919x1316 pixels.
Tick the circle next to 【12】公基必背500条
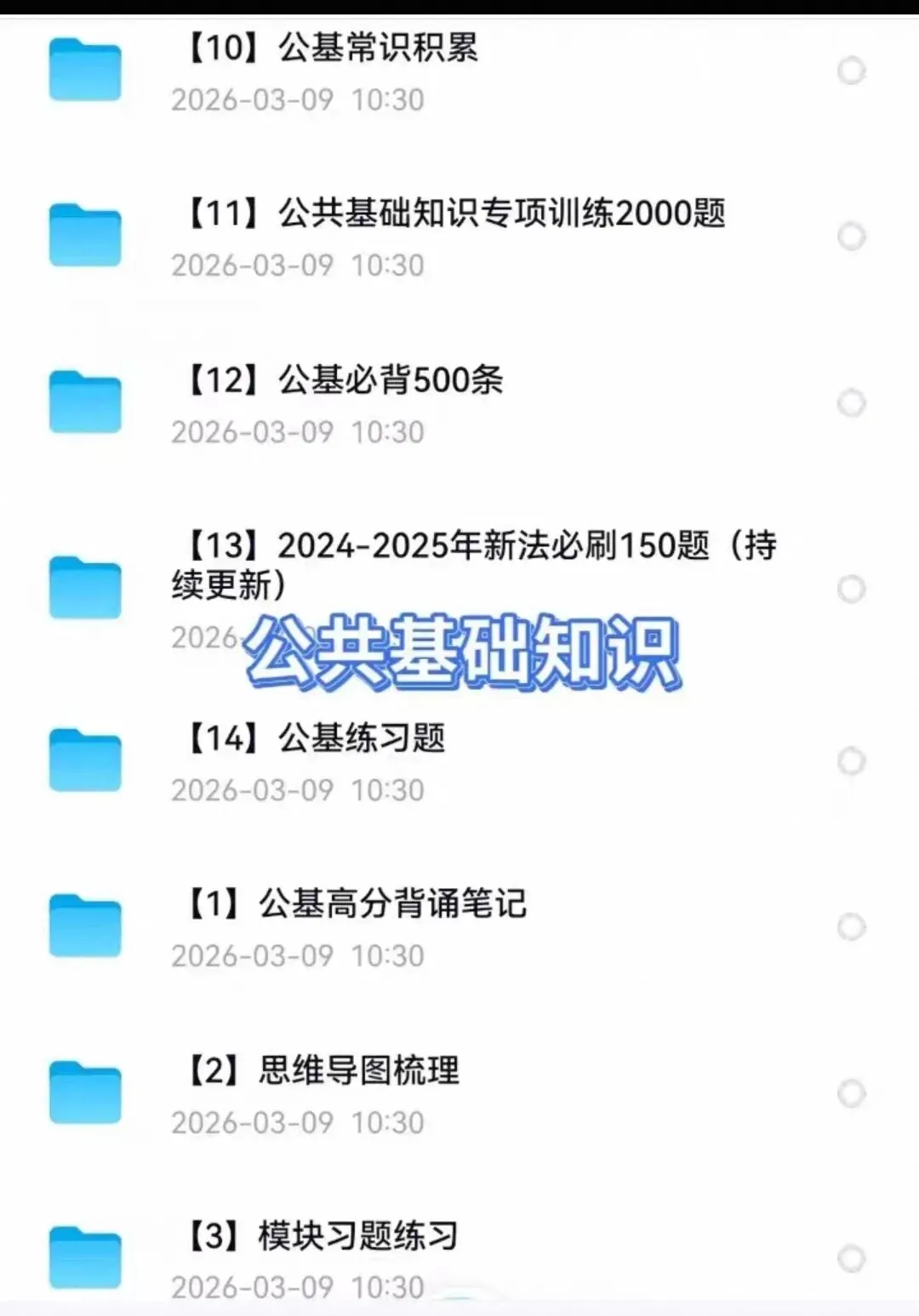[851, 402]
